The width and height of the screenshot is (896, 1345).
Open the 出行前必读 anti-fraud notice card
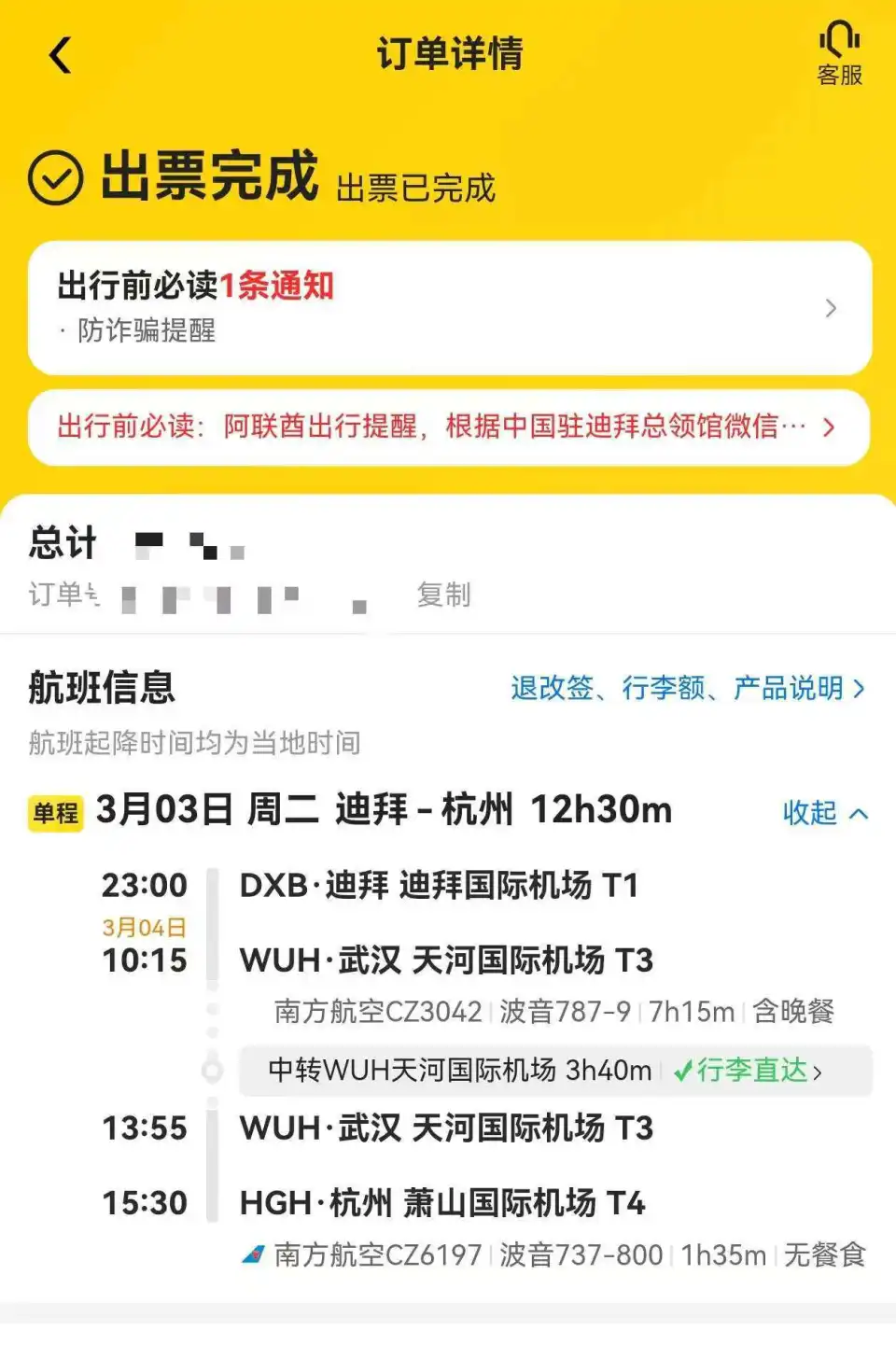449,308
